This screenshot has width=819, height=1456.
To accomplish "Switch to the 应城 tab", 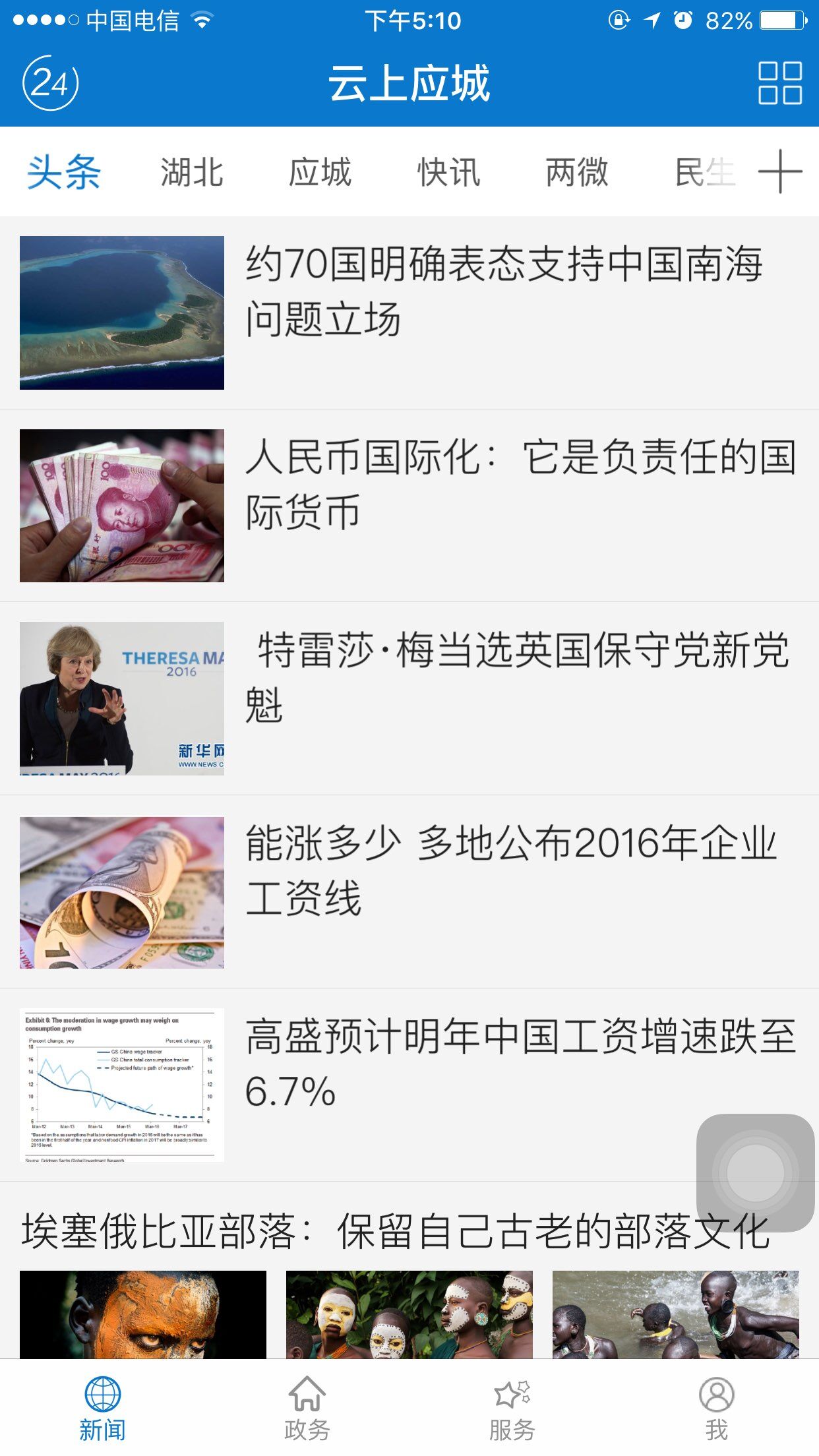I will 320,173.
